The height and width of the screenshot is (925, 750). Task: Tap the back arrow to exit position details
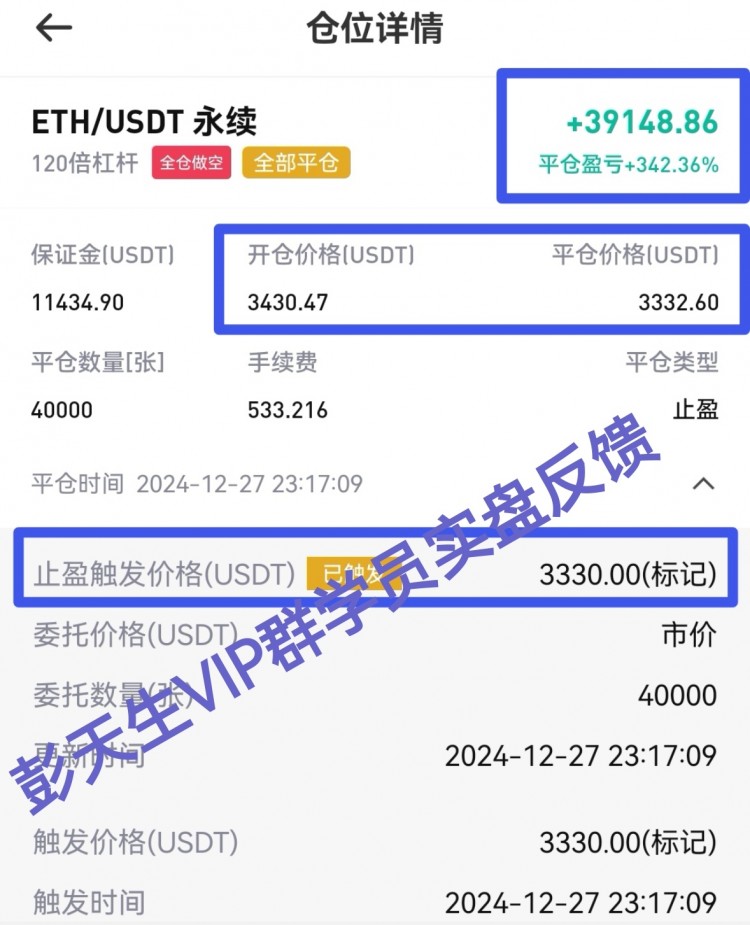52,28
